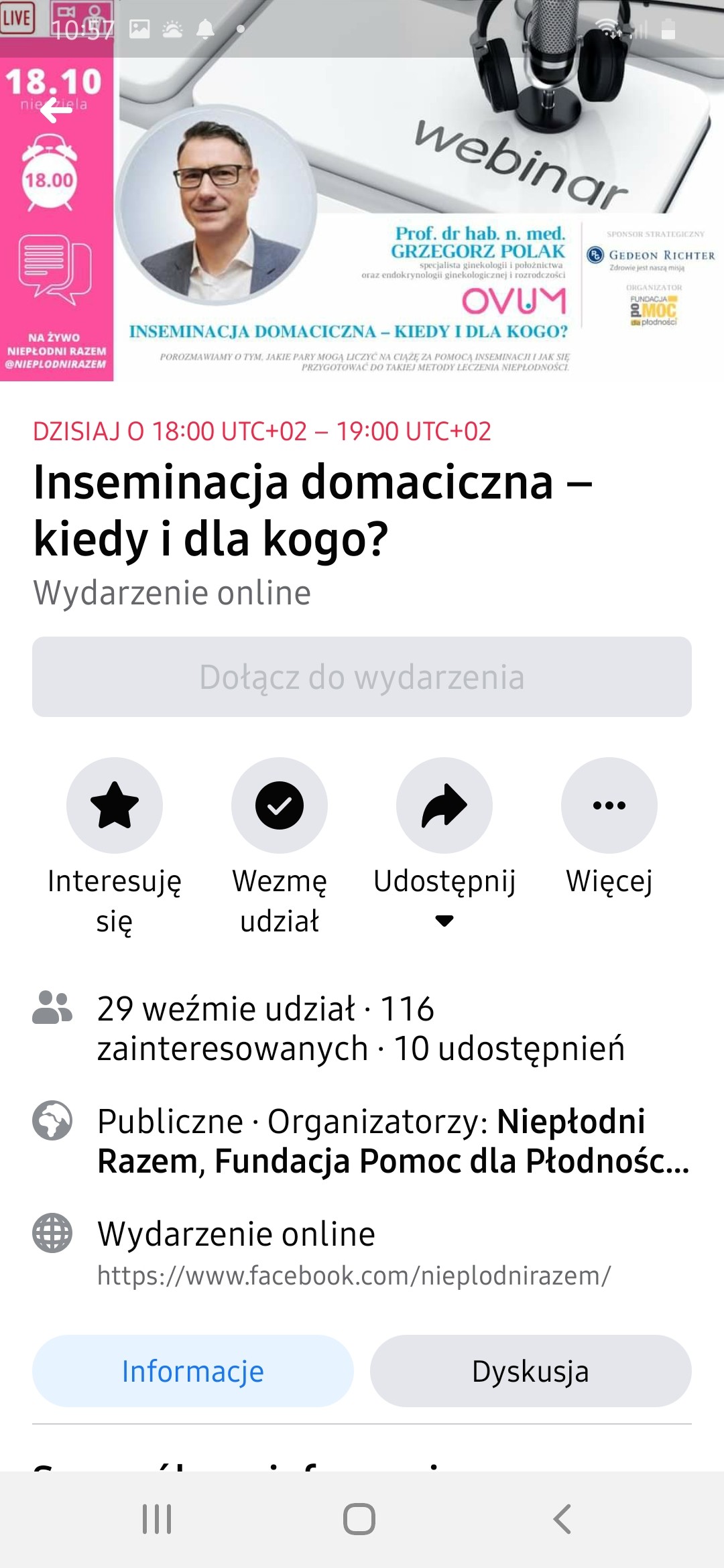Go back using the white arrow

56,111
